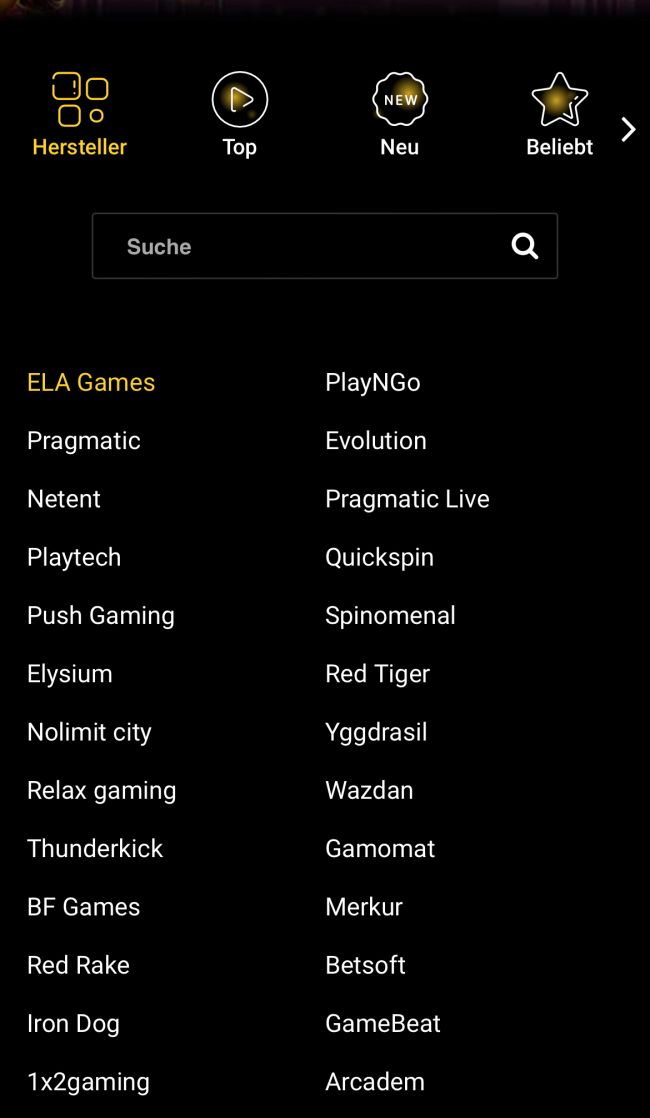Screen dimensions: 650x1118
Task: Show games from Push Gaming
Action: coord(100,616)
